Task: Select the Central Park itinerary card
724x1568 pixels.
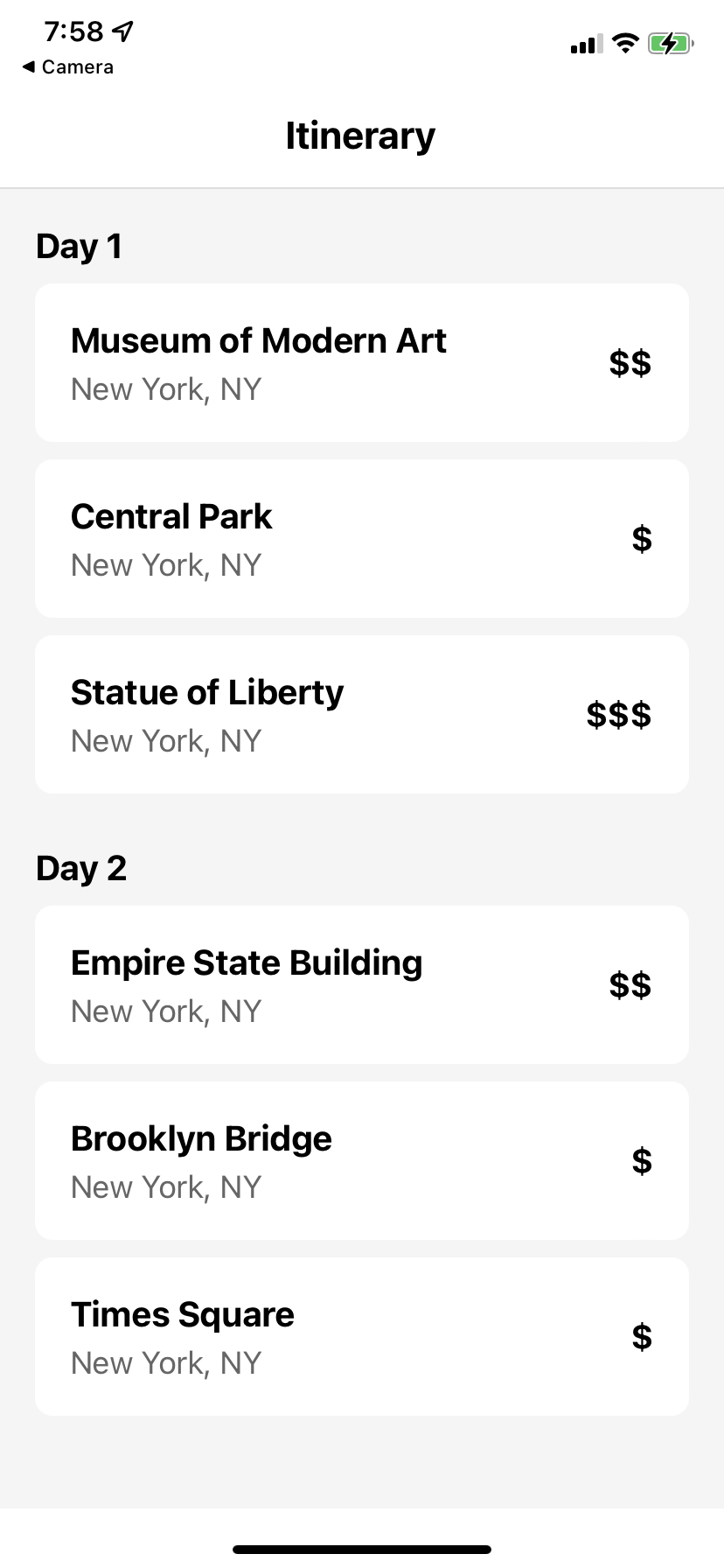Action: [361, 539]
